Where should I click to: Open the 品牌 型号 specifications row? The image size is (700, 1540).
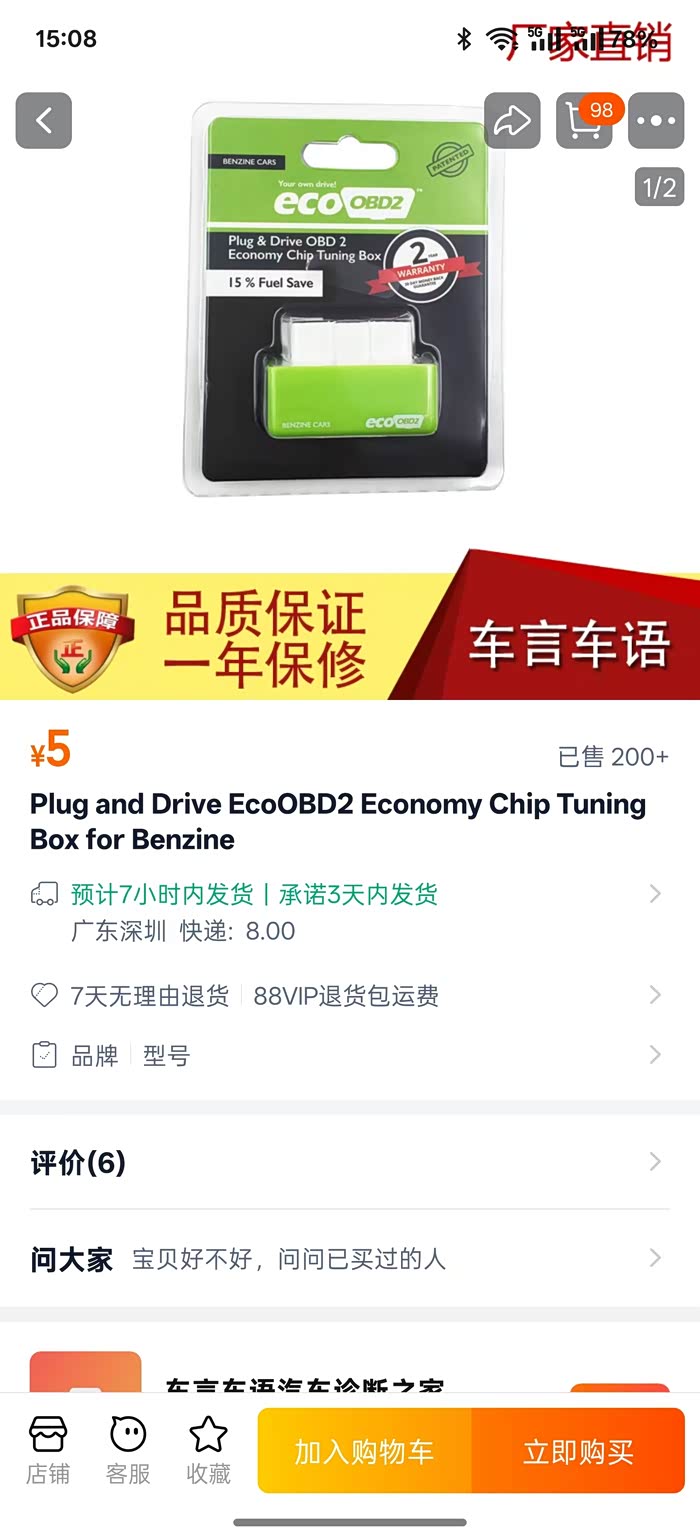[x=350, y=1055]
